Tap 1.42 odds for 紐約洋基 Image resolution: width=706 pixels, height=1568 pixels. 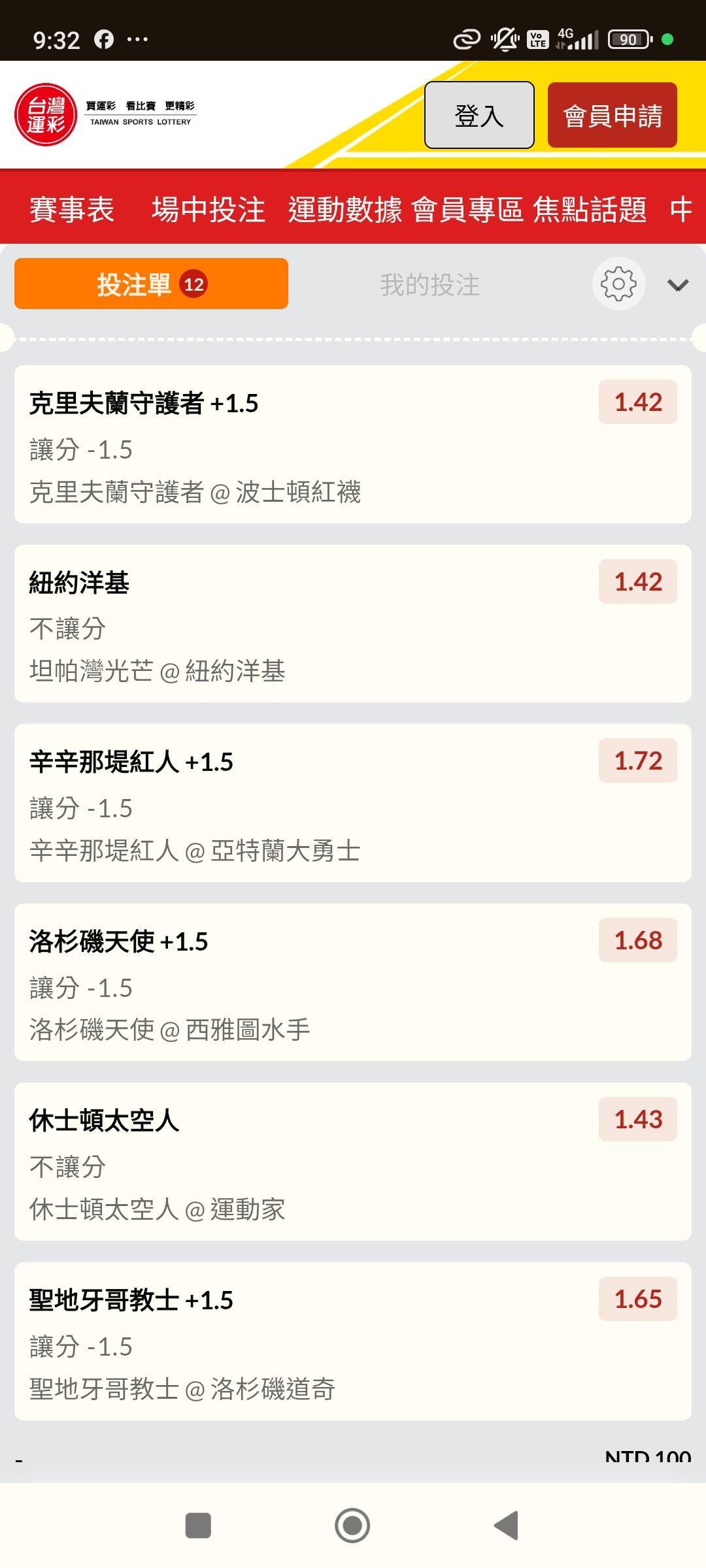pos(638,581)
